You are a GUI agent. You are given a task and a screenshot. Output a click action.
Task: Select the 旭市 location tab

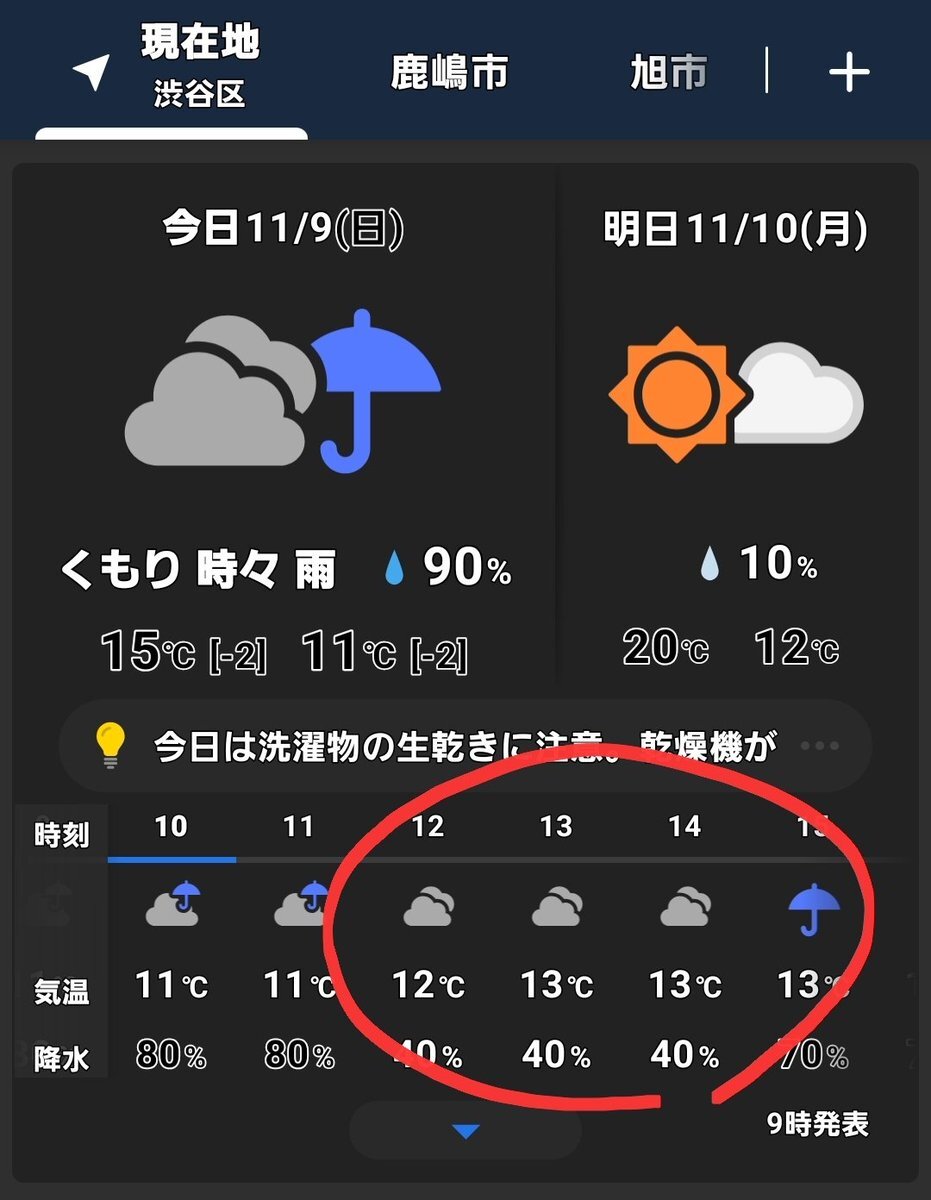click(x=668, y=72)
